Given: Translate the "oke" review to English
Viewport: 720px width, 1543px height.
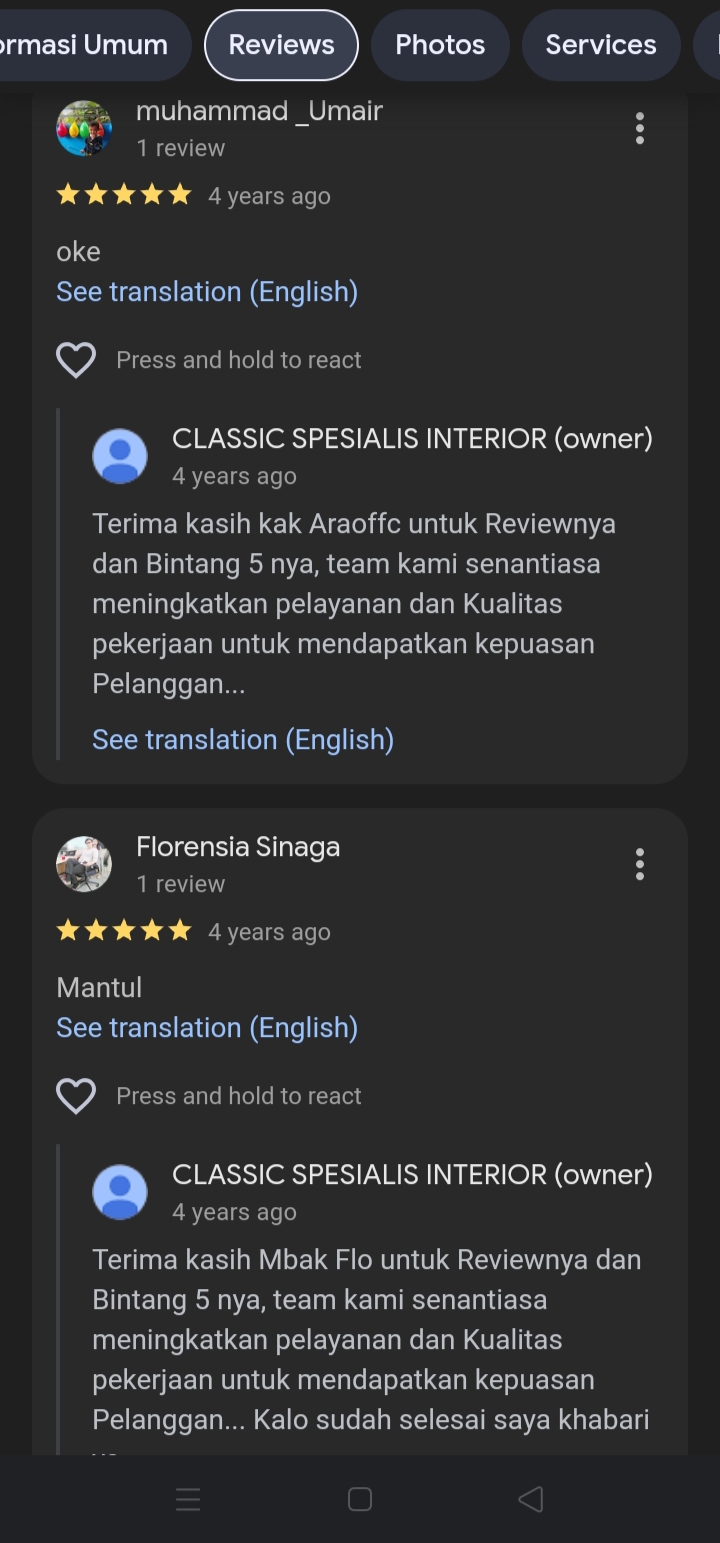Looking at the screenshot, I should click(x=207, y=292).
